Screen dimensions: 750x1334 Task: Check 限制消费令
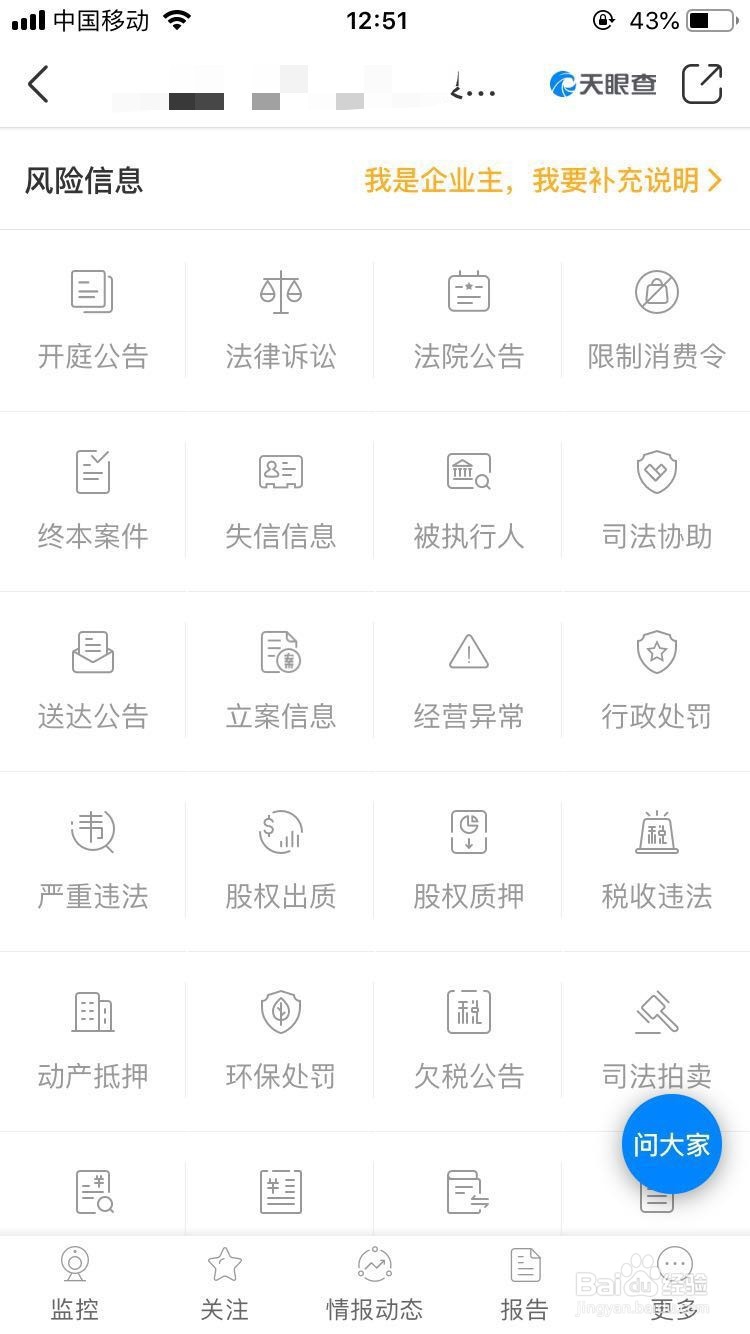tap(657, 320)
